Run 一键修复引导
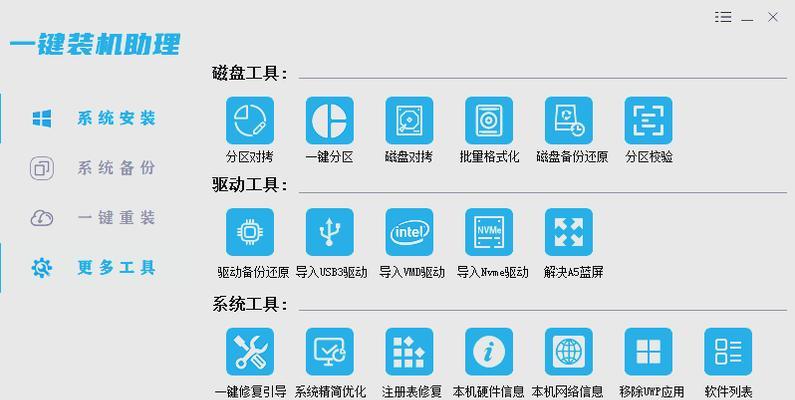795x400 pixels. click(249, 352)
